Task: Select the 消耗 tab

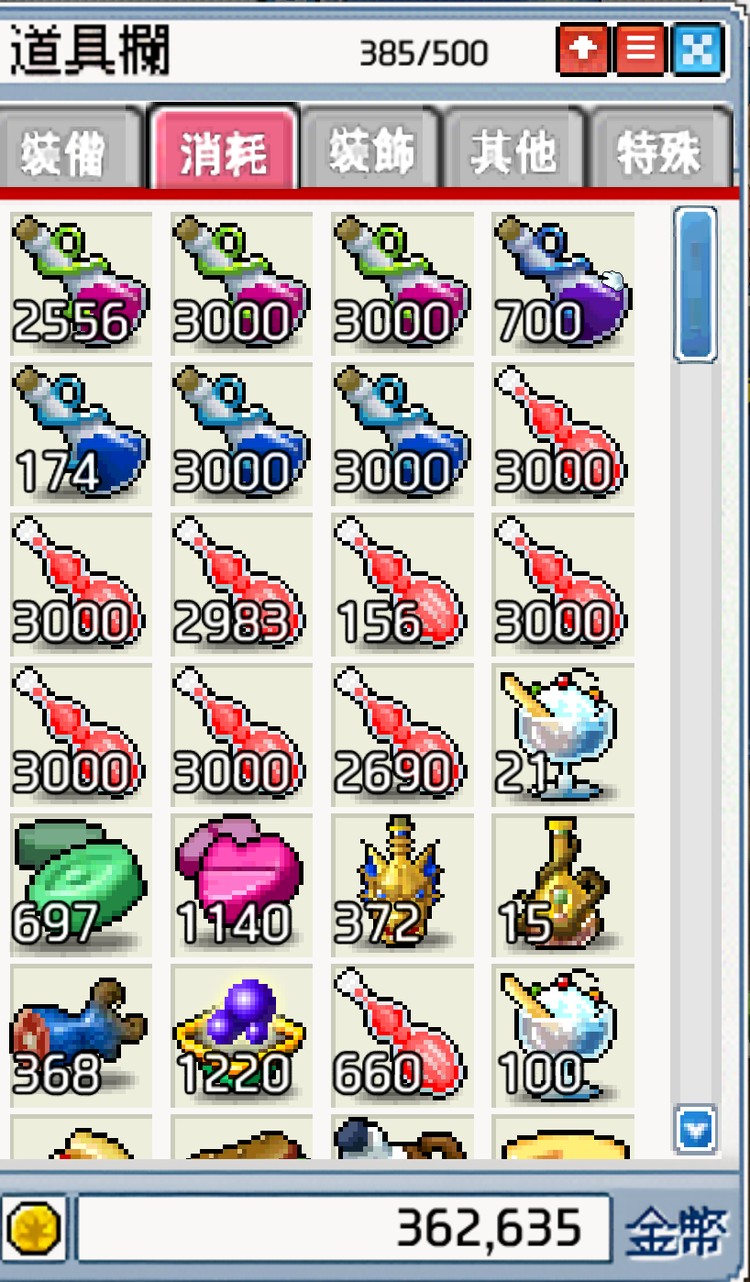Action: (x=224, y=153)
